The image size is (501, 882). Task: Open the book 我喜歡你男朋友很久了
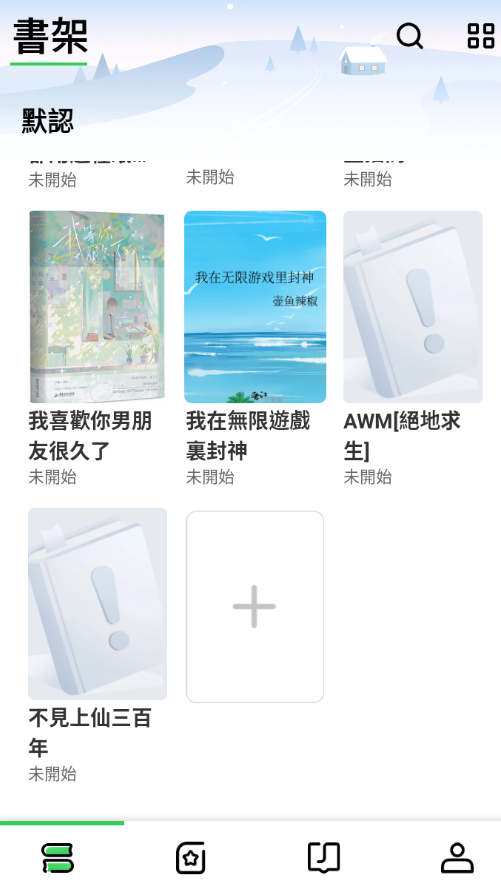coord(97,307)
